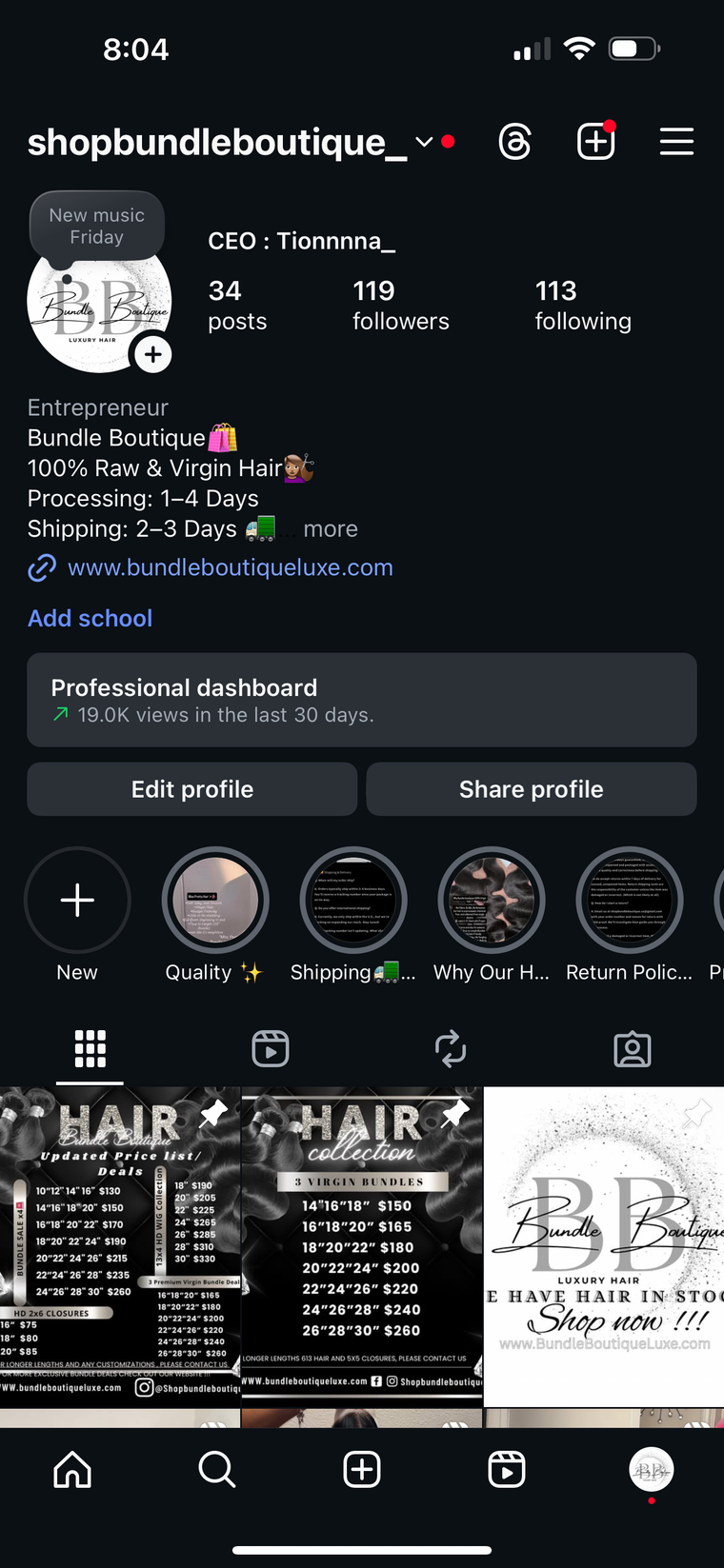This screenshot has height=1568, width=724.
Task: Open Professional dashboard
Action: point(362,700)
